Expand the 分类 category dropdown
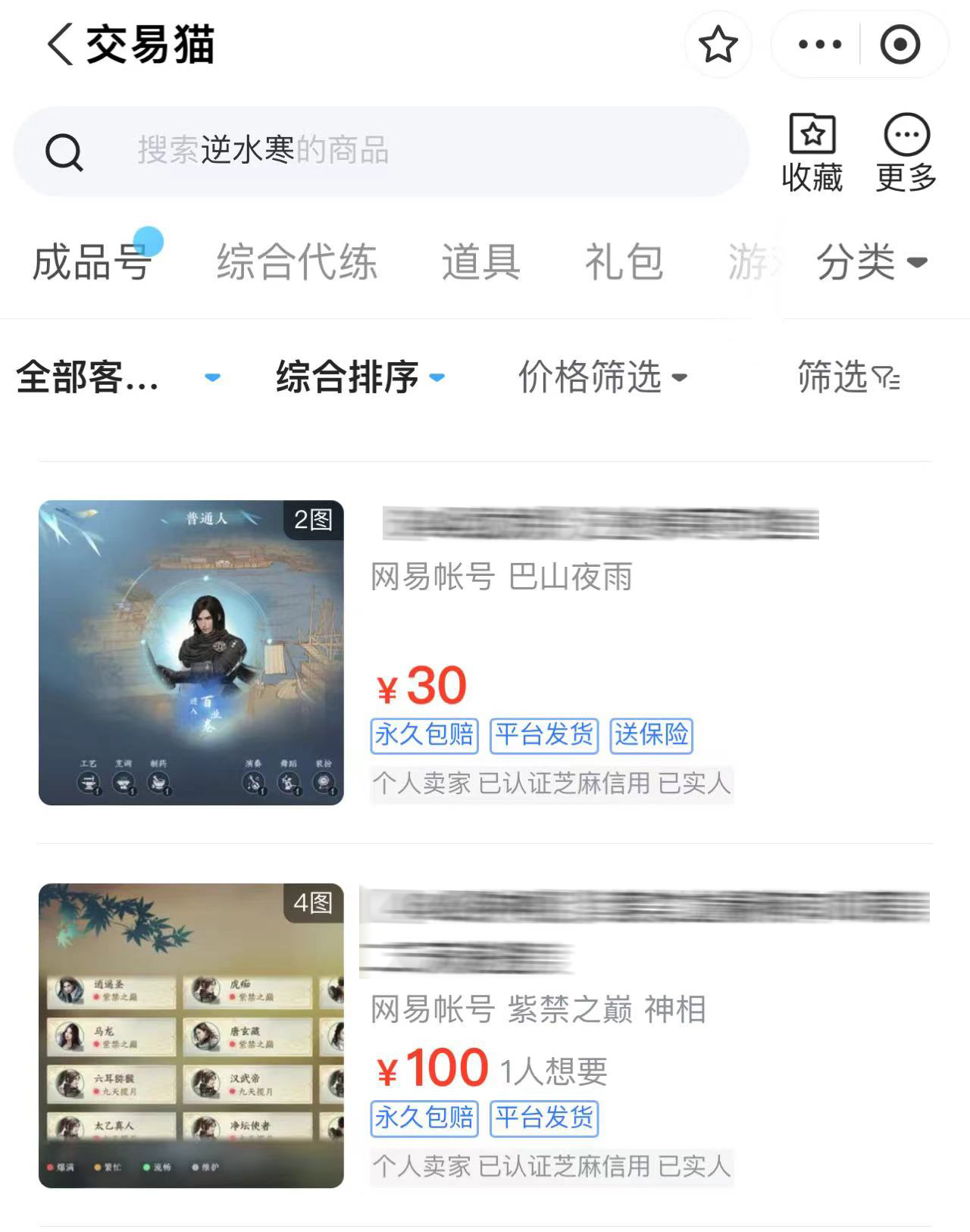Screen dimensions: 970x1232 [871, 262]
